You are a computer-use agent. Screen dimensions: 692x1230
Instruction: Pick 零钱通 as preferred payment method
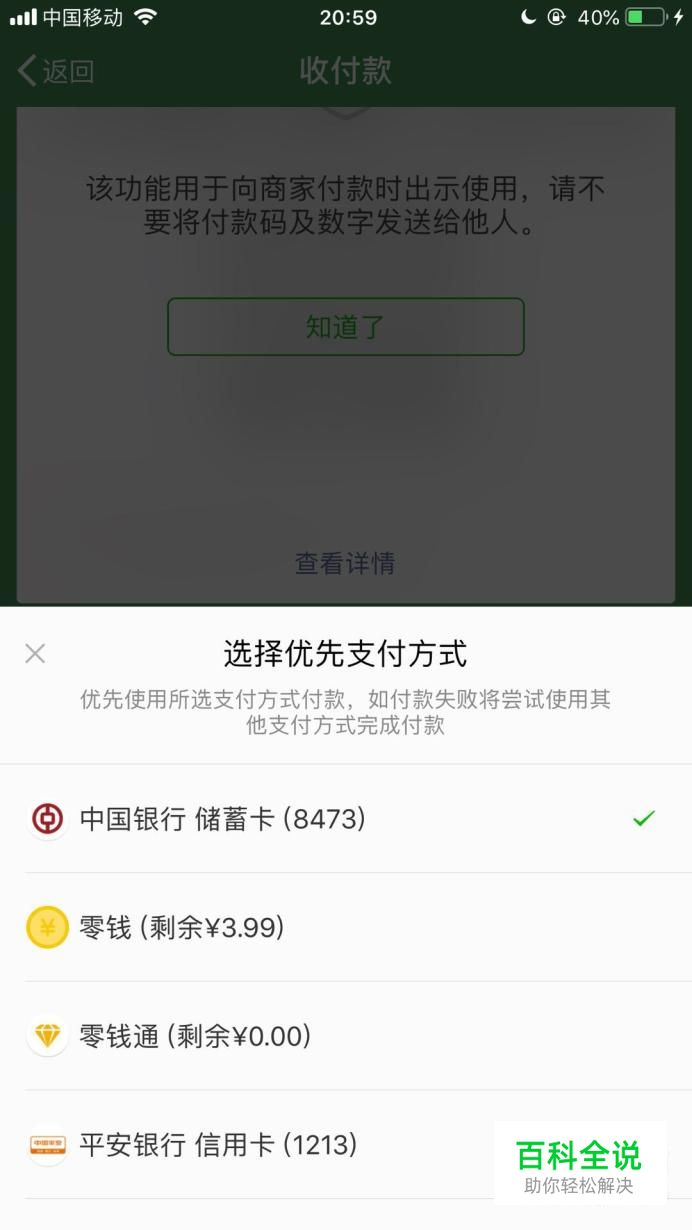click(x=346, y=1037)
